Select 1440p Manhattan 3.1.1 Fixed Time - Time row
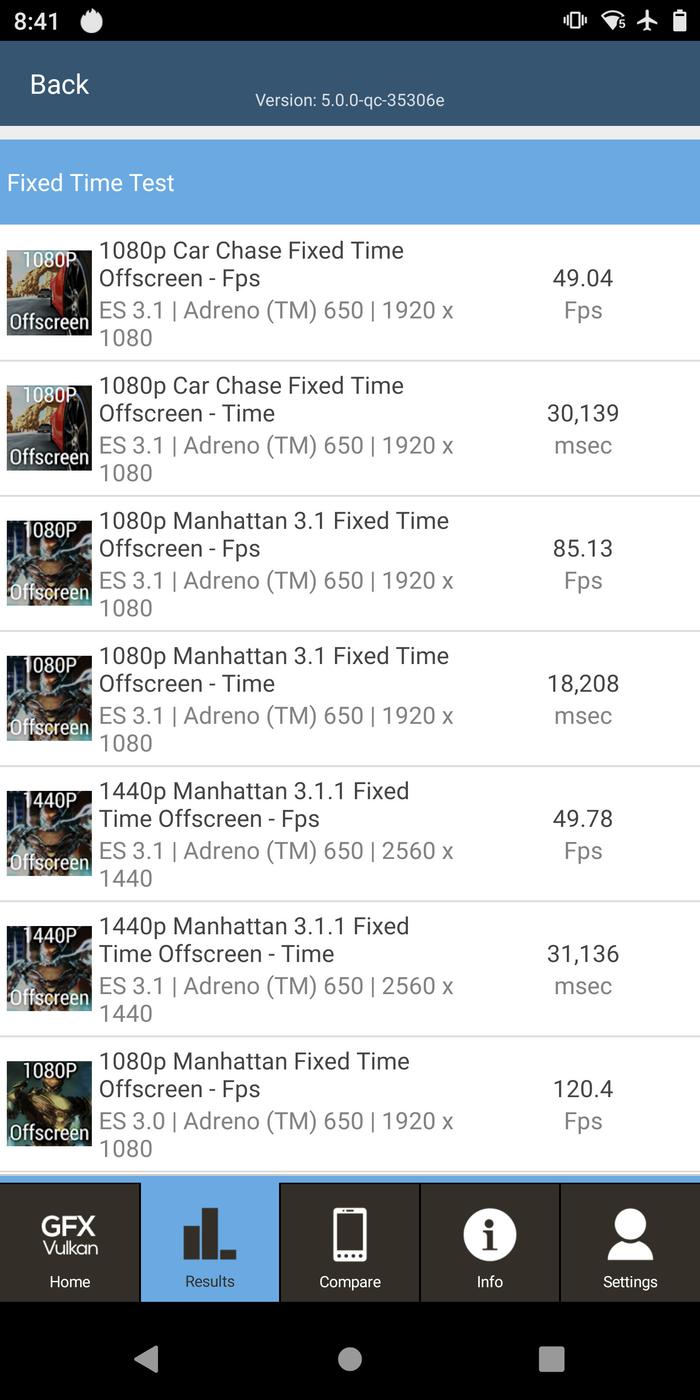The image size is (700, 1400). pos(350,968)
